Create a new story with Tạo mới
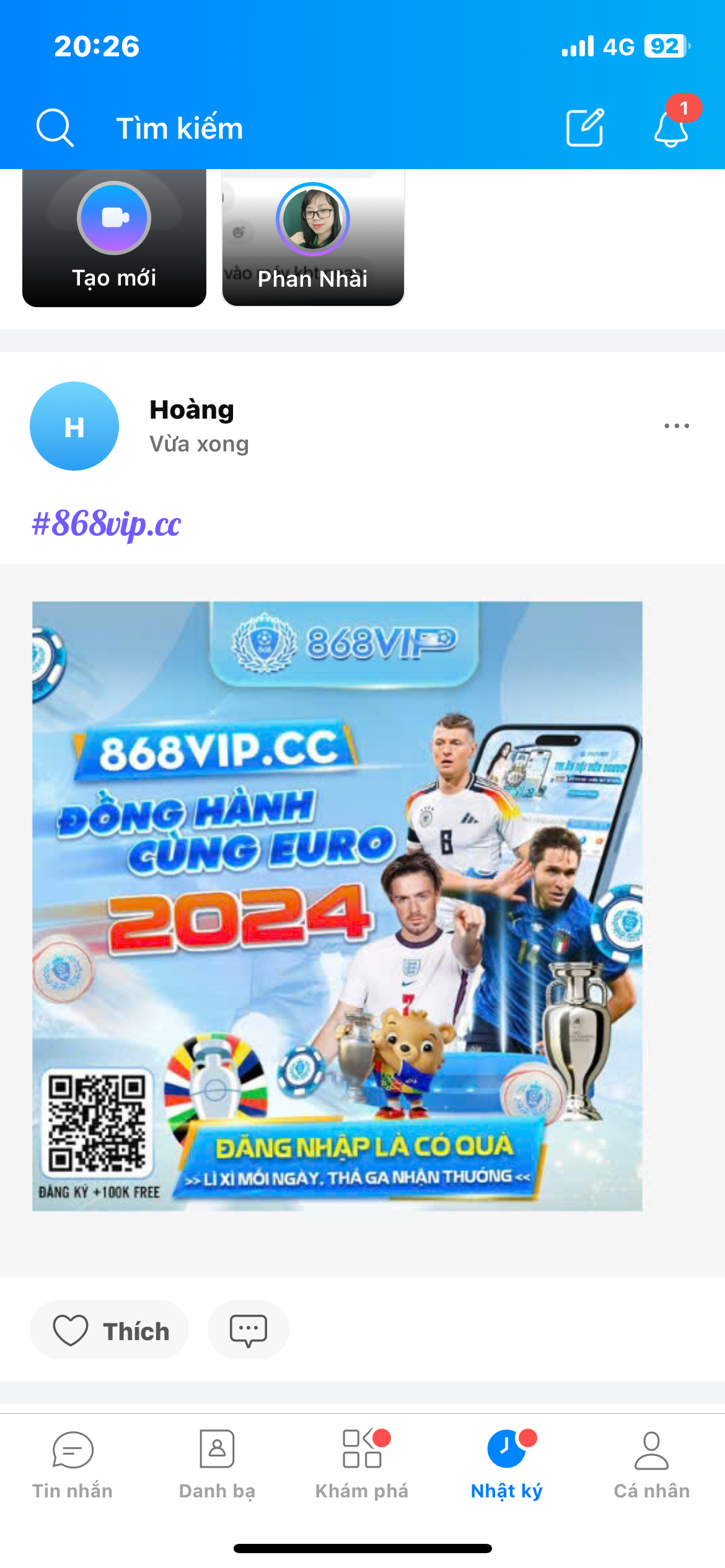Image resolution: width=725 pixels, height=1568 pixels. [114, 238]
